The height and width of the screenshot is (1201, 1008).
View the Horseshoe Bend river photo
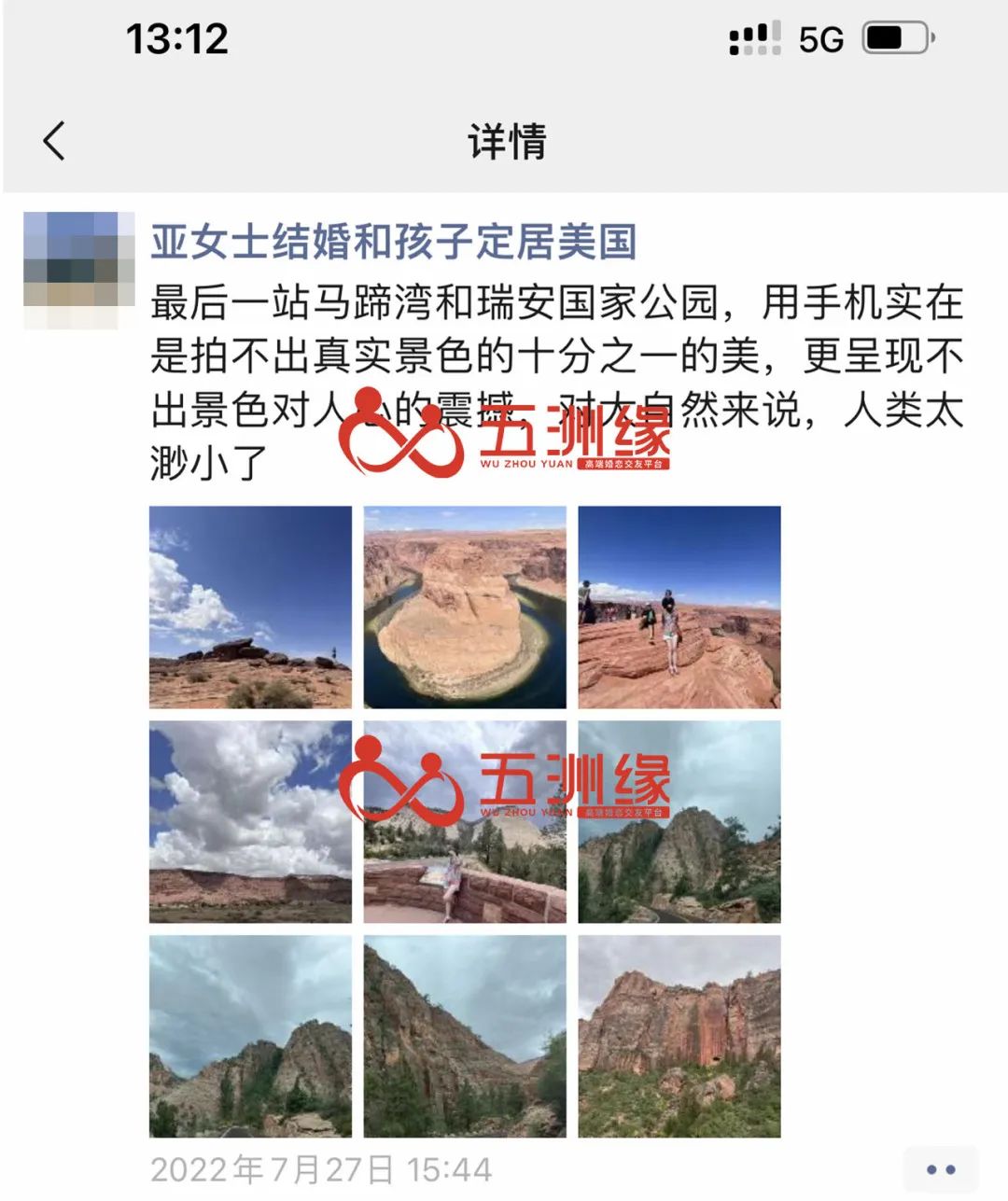465,607
